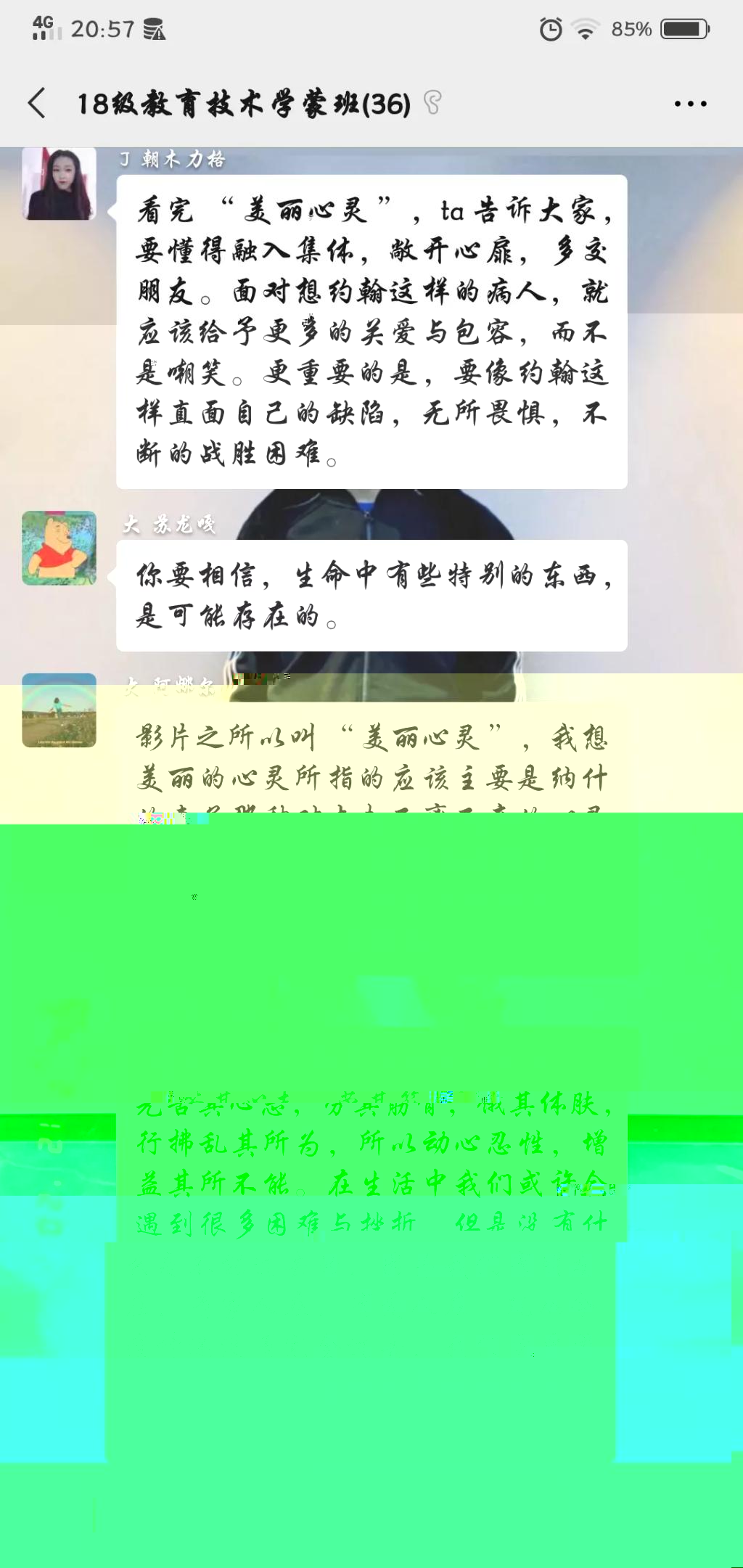Open the three-dot chat options menu
Screen dimensions: 743x1568
point(690,104)
